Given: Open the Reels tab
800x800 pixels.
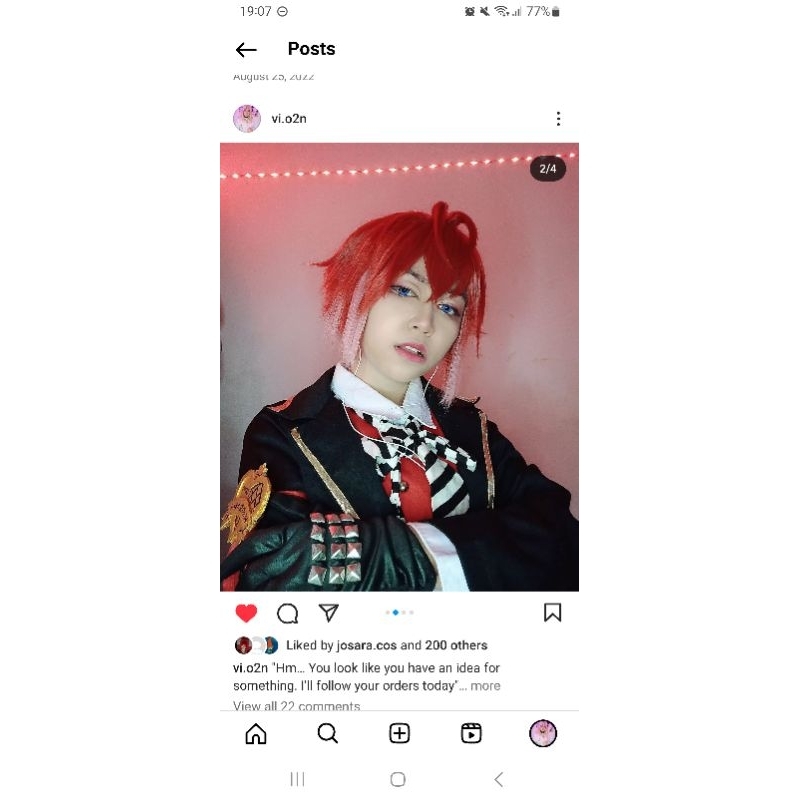Looking at the screenshot, I should tap(471, 734).
